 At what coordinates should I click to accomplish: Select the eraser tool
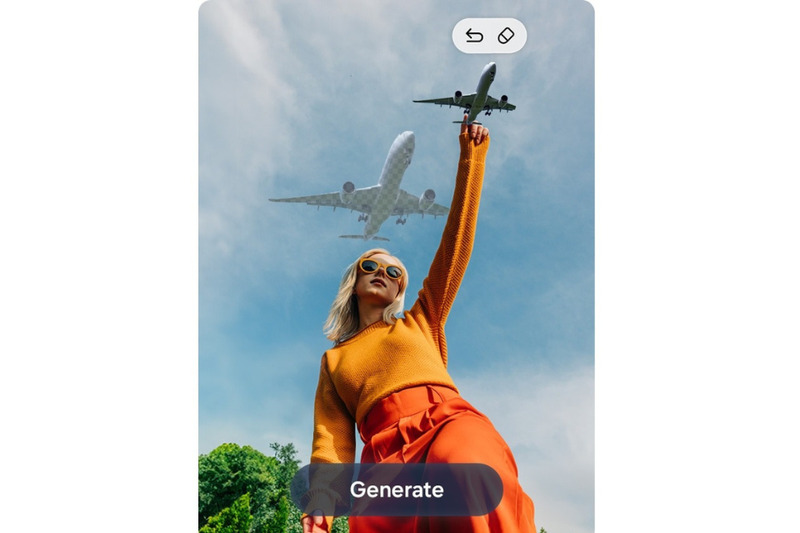point(506,36)
